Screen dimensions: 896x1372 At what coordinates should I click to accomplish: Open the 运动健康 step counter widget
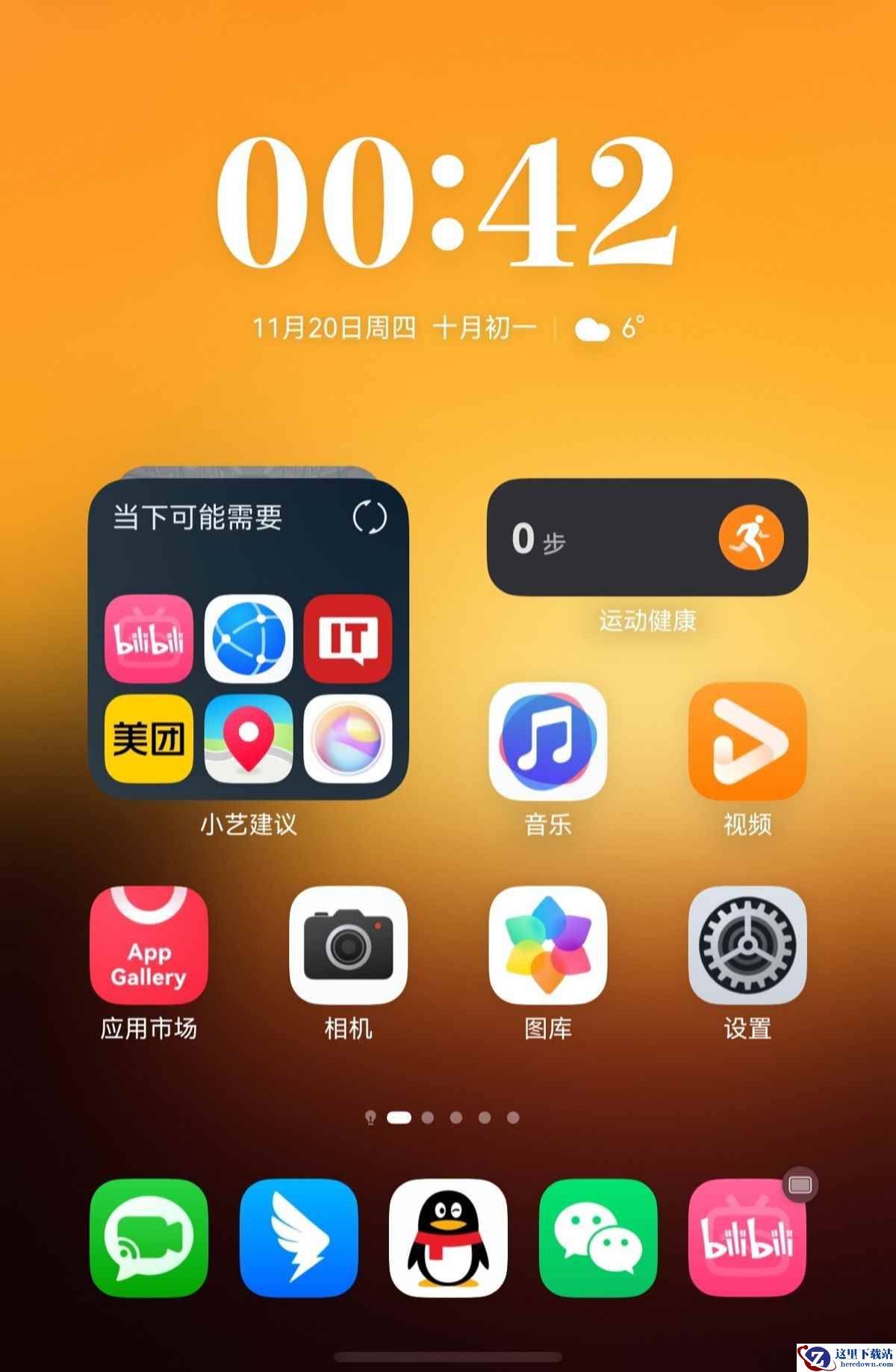647,537
